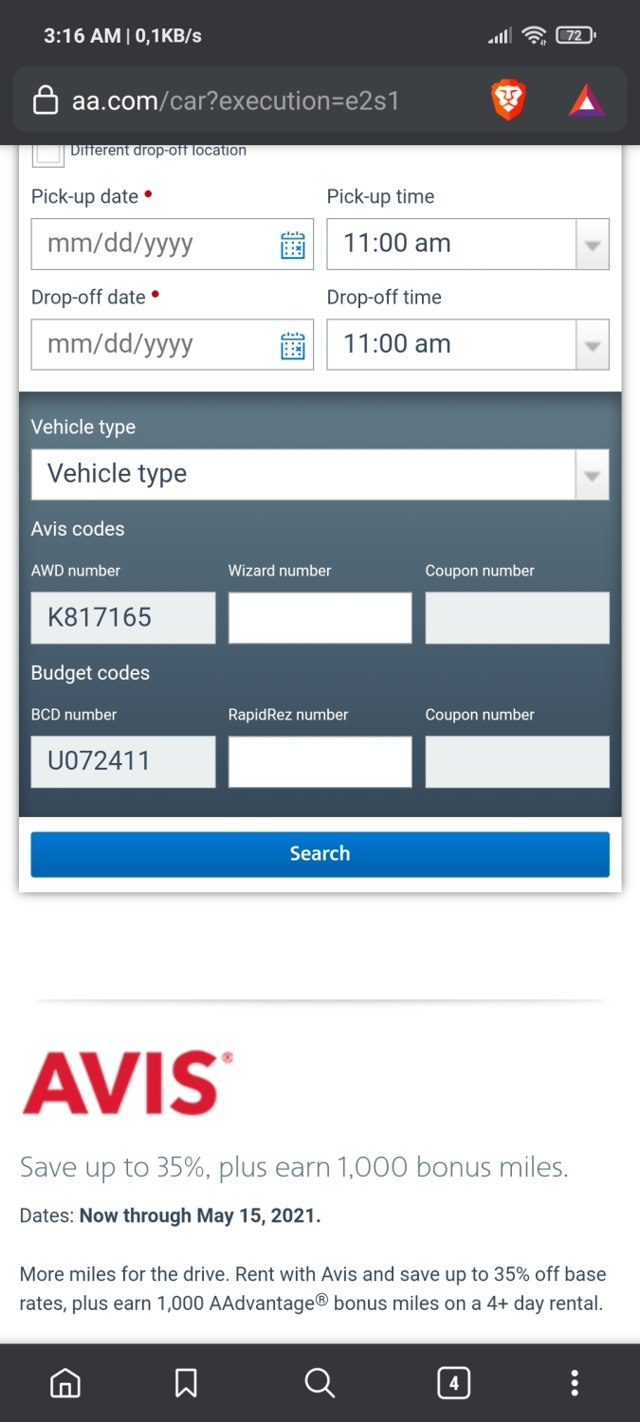
Task: Edit the AWD number field
Action: coord(123,618)
